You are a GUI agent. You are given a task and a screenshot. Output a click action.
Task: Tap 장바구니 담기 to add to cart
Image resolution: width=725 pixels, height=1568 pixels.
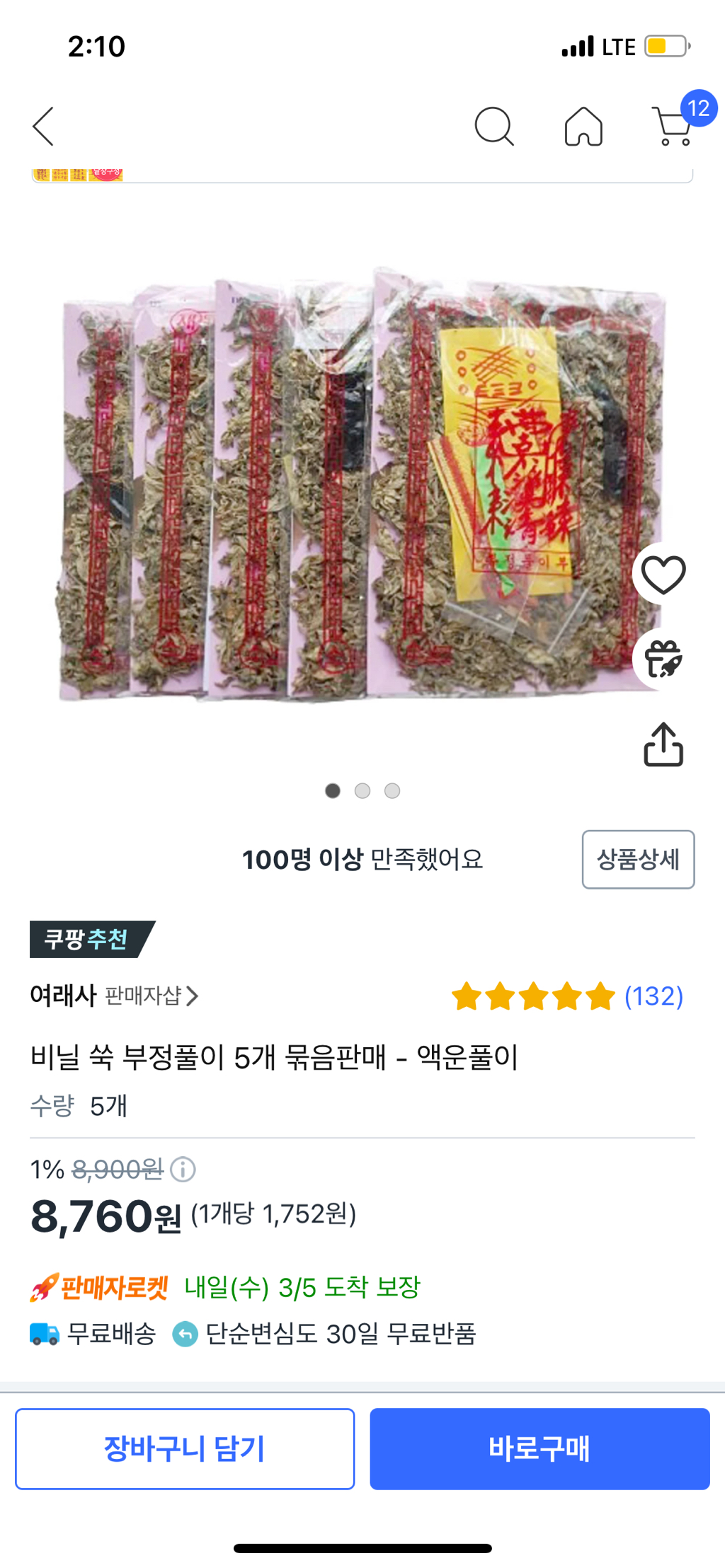click(x=185, y=1448)
